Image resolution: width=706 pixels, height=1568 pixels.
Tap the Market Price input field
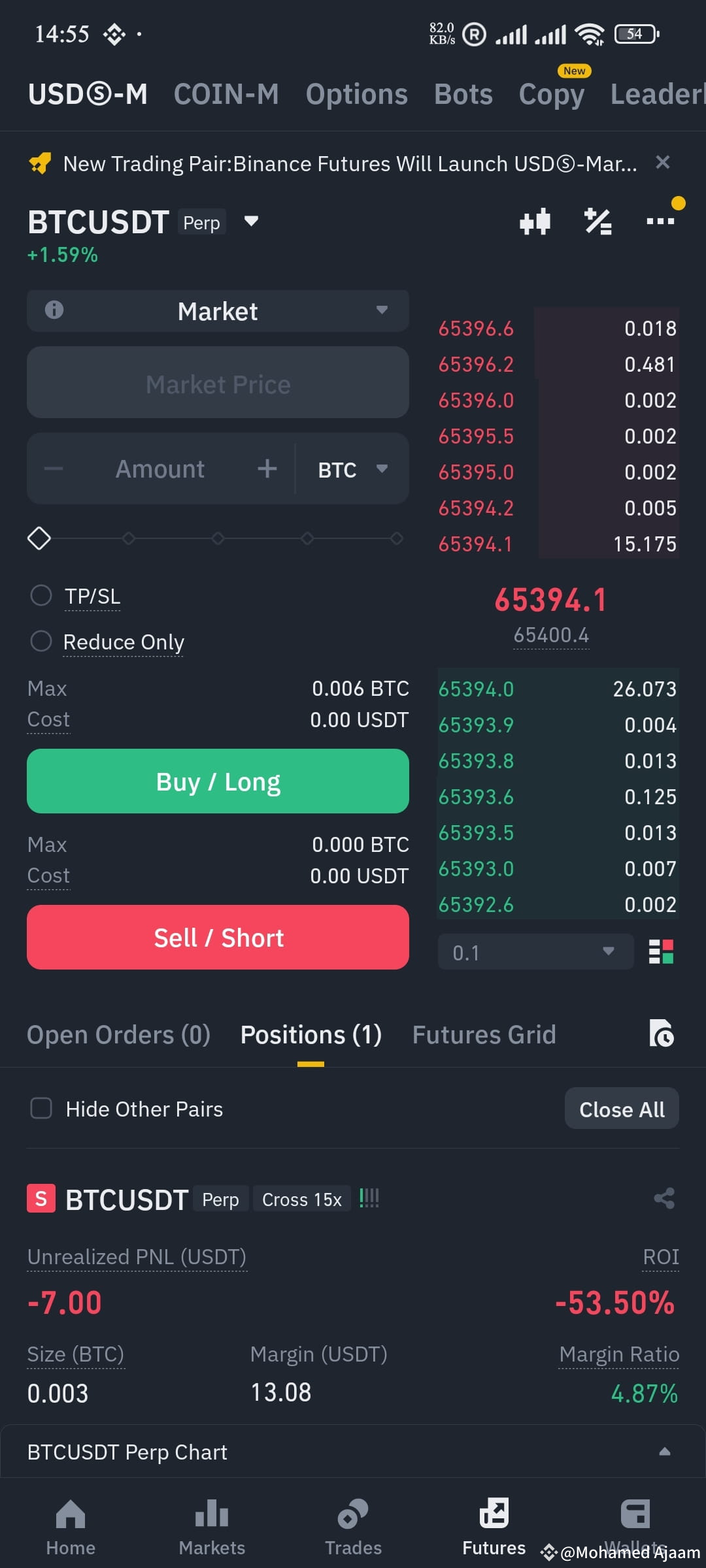pos(218,383)
